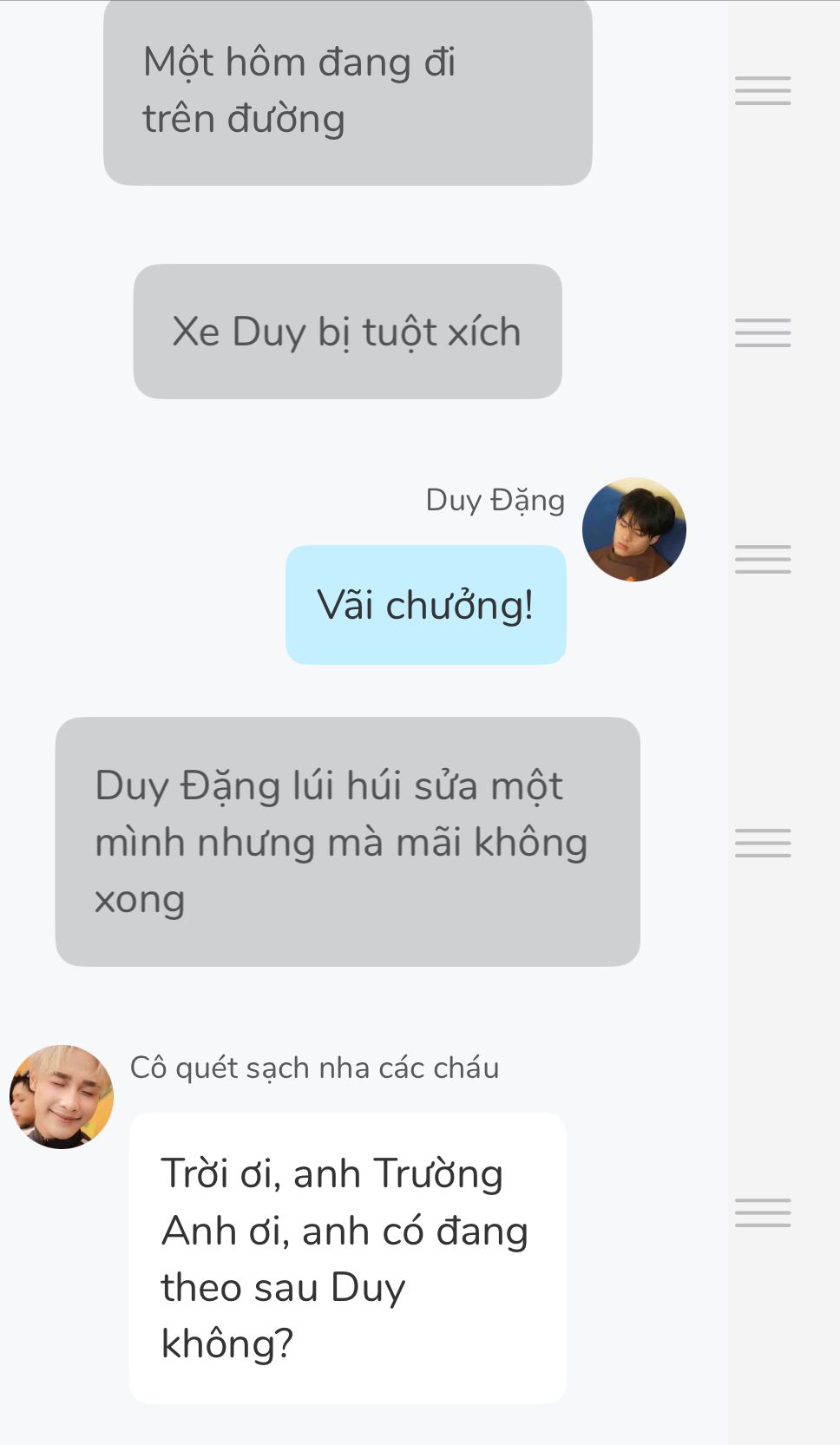Edit the narration starting "Duy Đặng lúi húi sửa"
This screenshot has height=1445, width=840.
347,841
